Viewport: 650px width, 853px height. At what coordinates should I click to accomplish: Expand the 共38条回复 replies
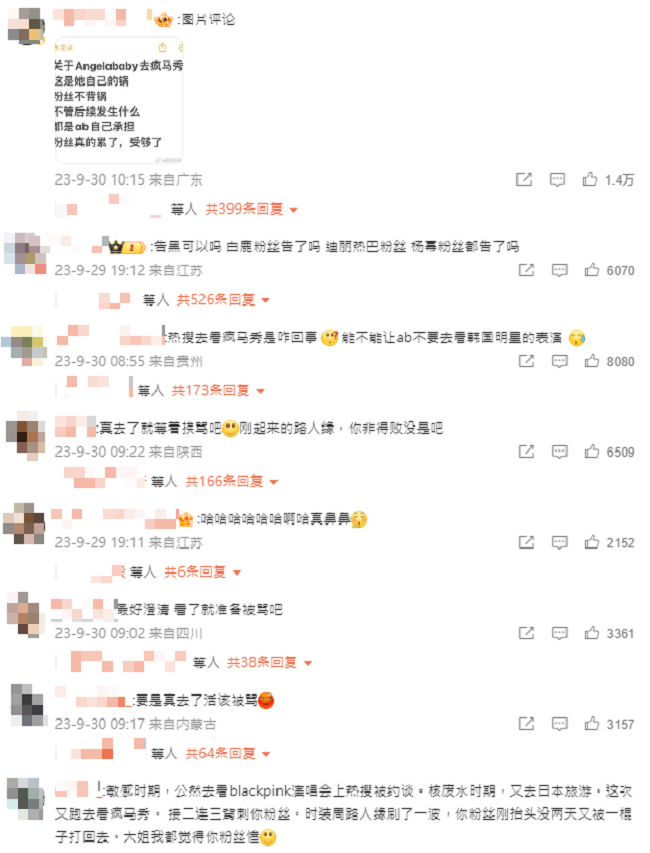pyautogui.click(x=262, y=662)
